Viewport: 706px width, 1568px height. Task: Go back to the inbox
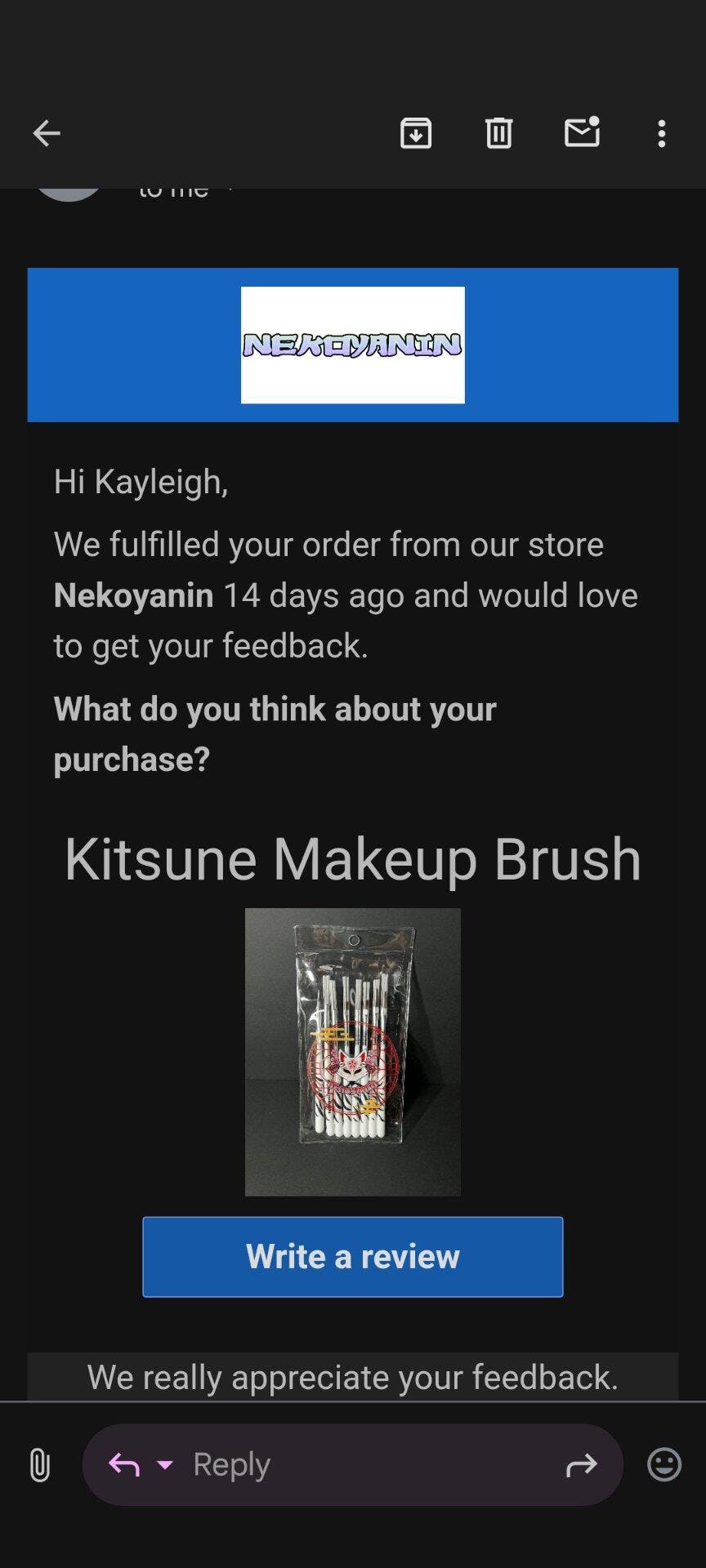47,133
